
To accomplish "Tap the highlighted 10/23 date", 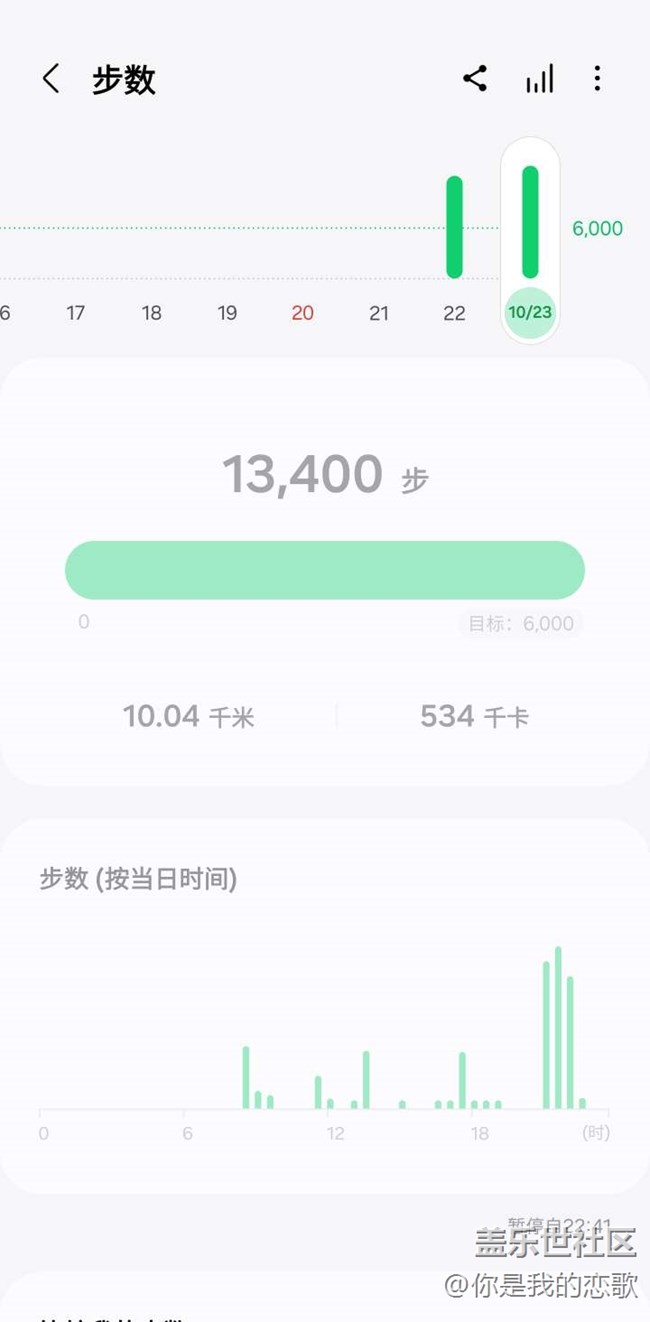I will click(x=530, y=312).
